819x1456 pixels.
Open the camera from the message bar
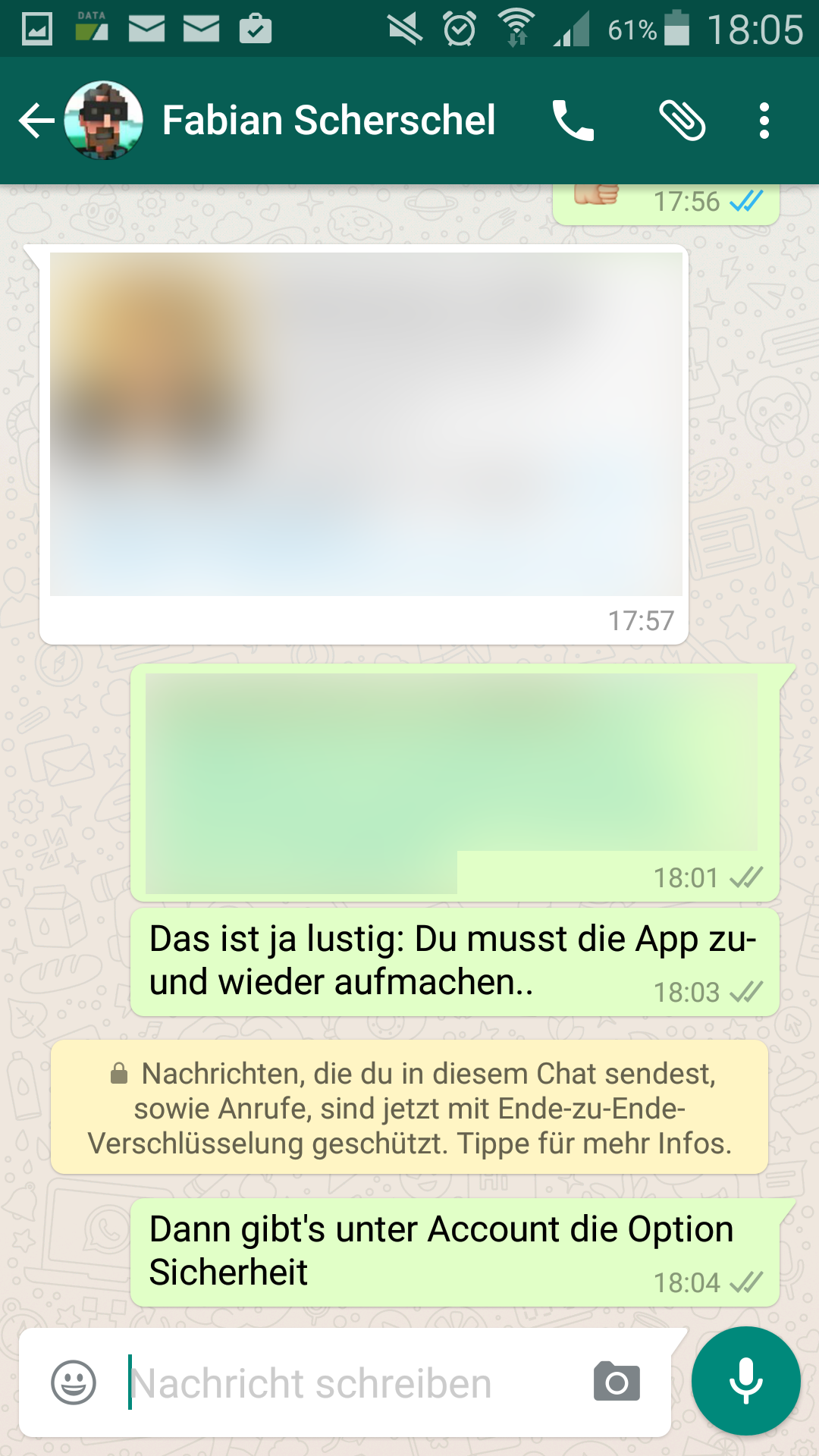coord(617,1382)
